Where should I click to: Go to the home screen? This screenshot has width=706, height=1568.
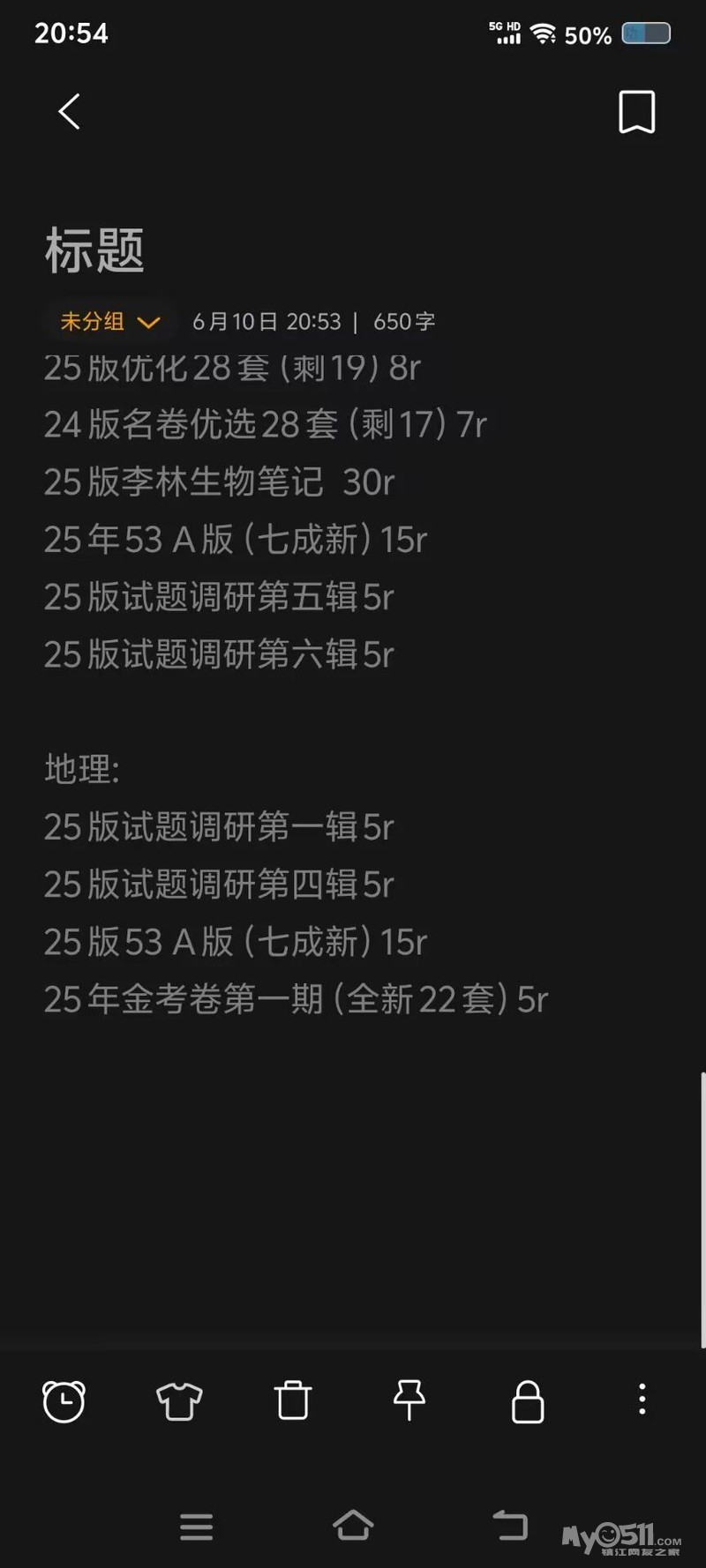(353, 1525)
